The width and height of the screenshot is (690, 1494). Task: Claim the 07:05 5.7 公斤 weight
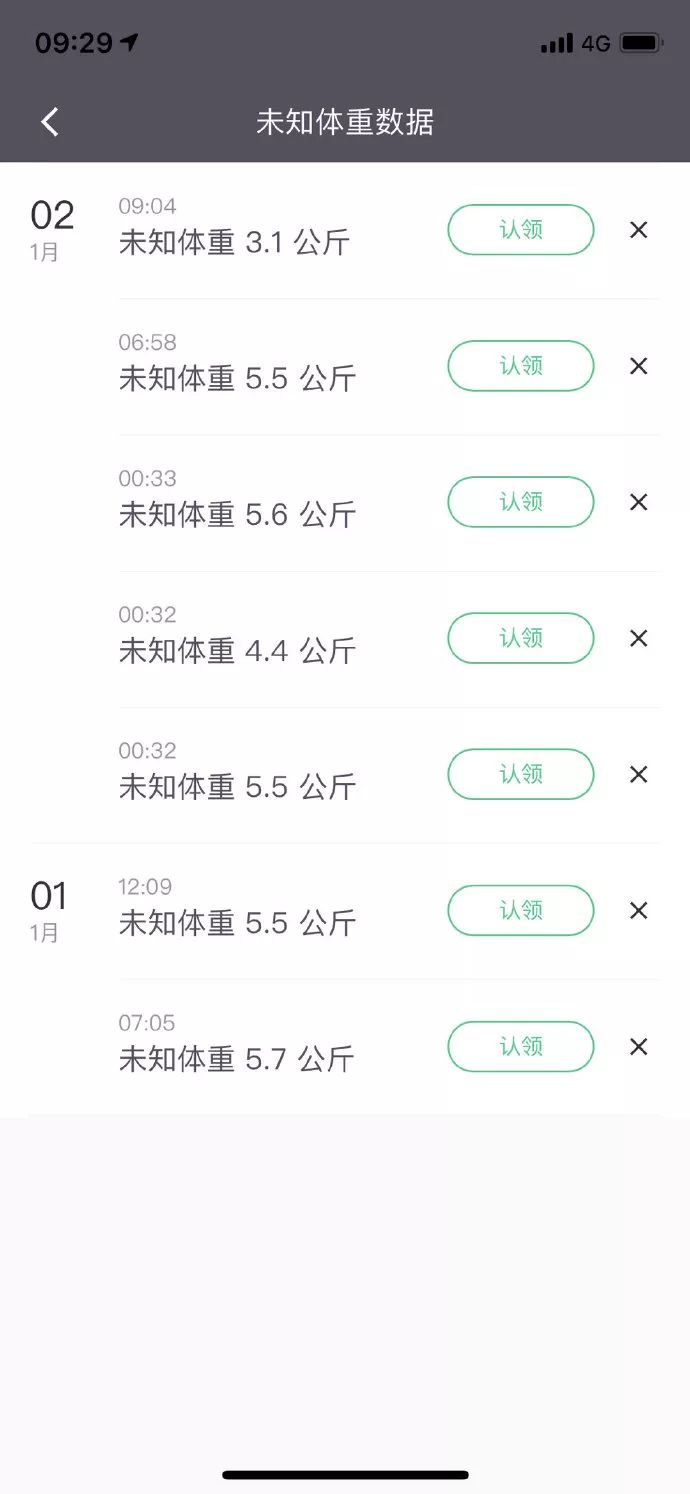(x=520, y=1046)
